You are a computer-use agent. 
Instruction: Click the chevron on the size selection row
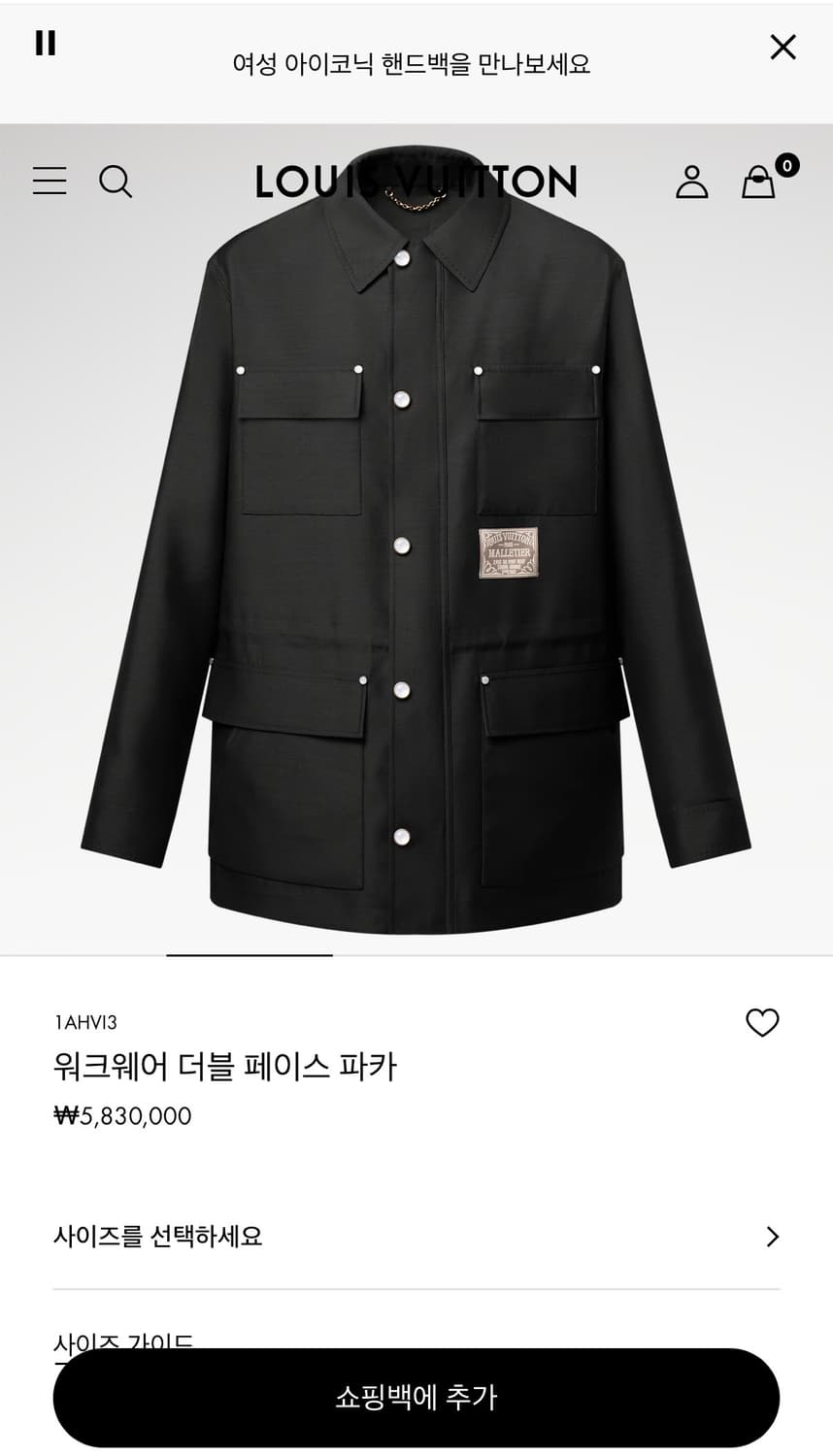pyautogui.click(x=772, y=1237)
